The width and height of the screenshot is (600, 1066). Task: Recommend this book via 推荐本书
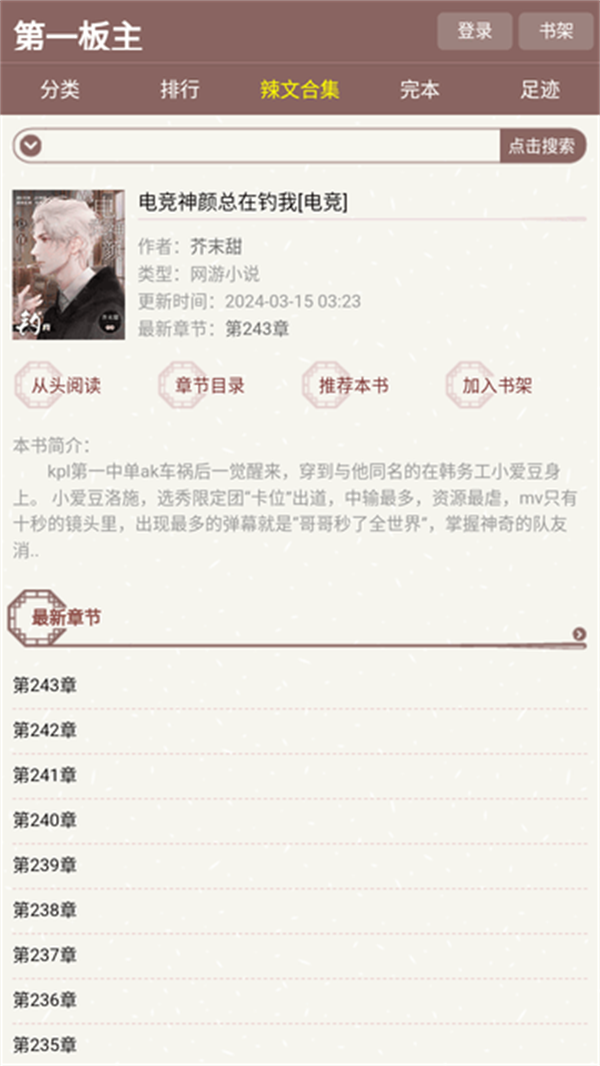click(354, 386)
